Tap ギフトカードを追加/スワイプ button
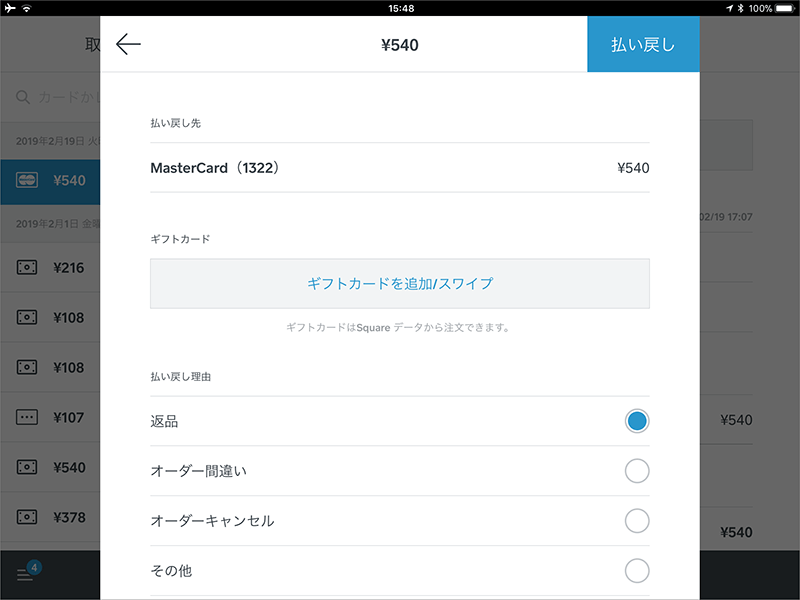Image resolution: width=800 pixels, height=600 pixels. [400, 283]
